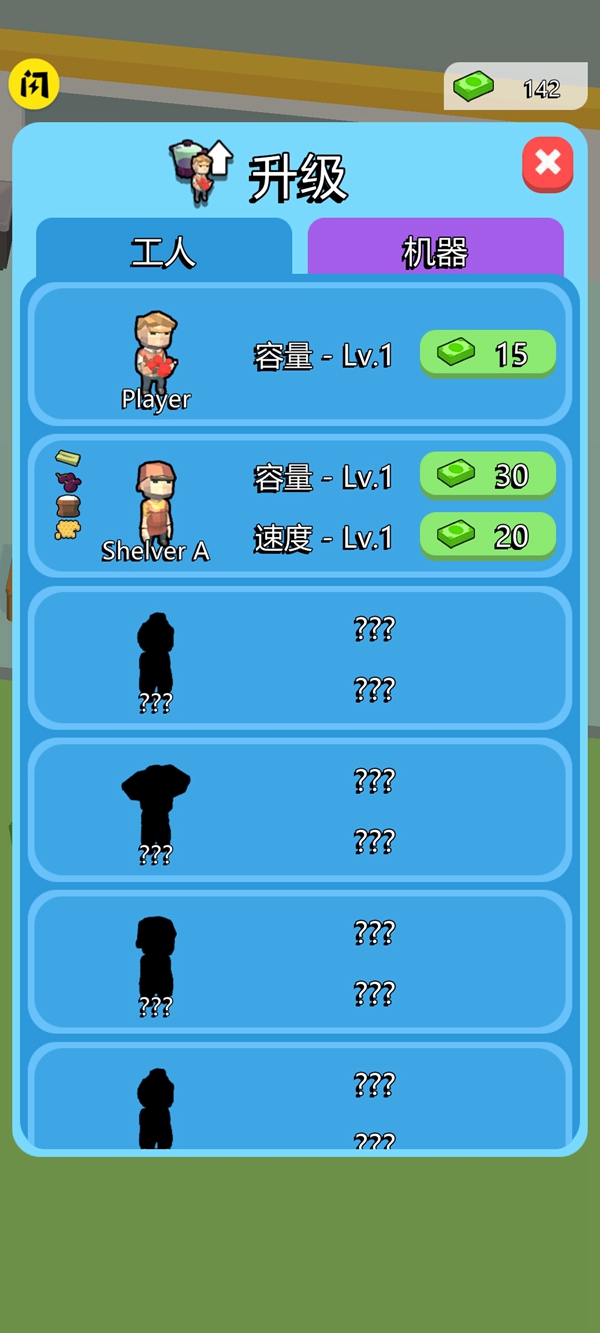Upgrade Shelver A 速度 for 20
This screenshot has height=1333, width=600.
click(487, 536)
